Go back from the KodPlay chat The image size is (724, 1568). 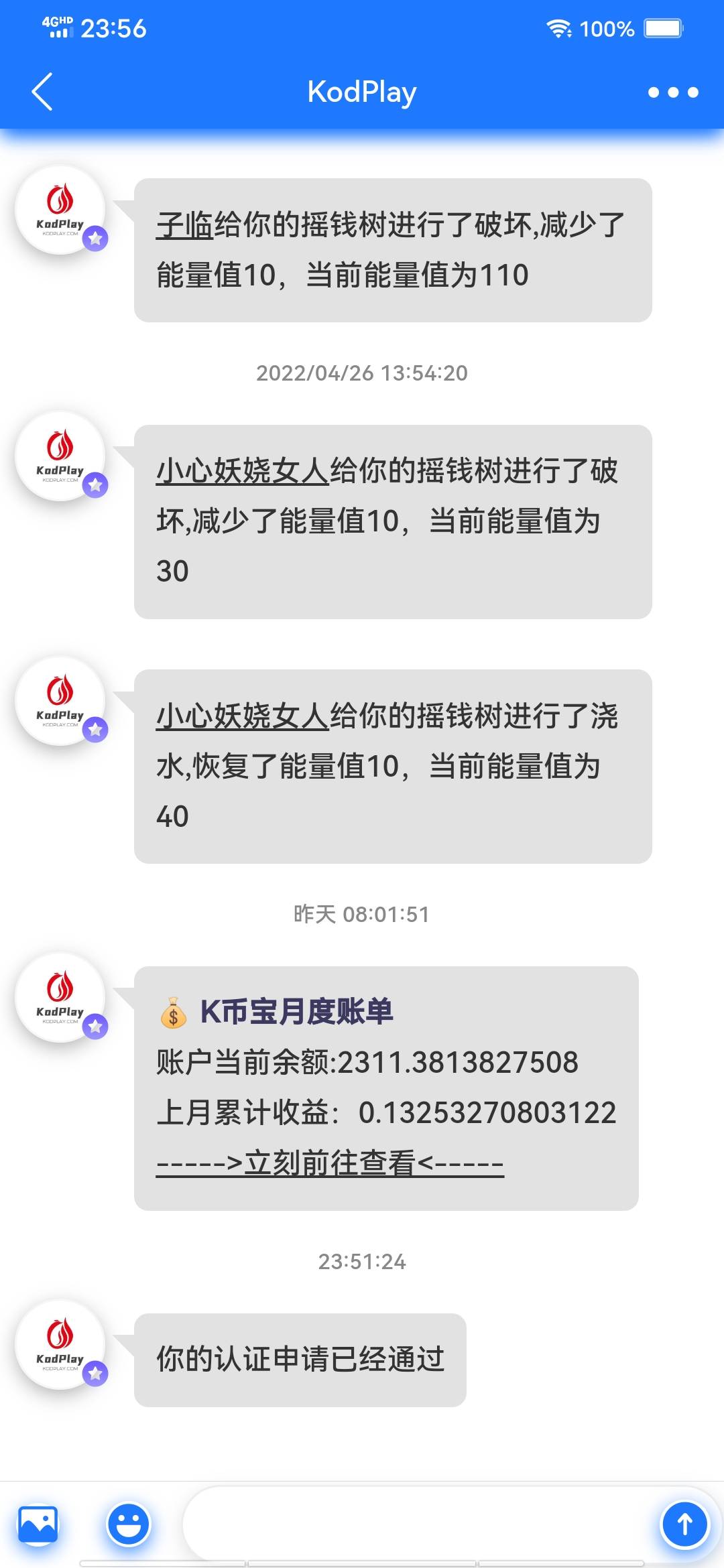click(x=42, y=92)
